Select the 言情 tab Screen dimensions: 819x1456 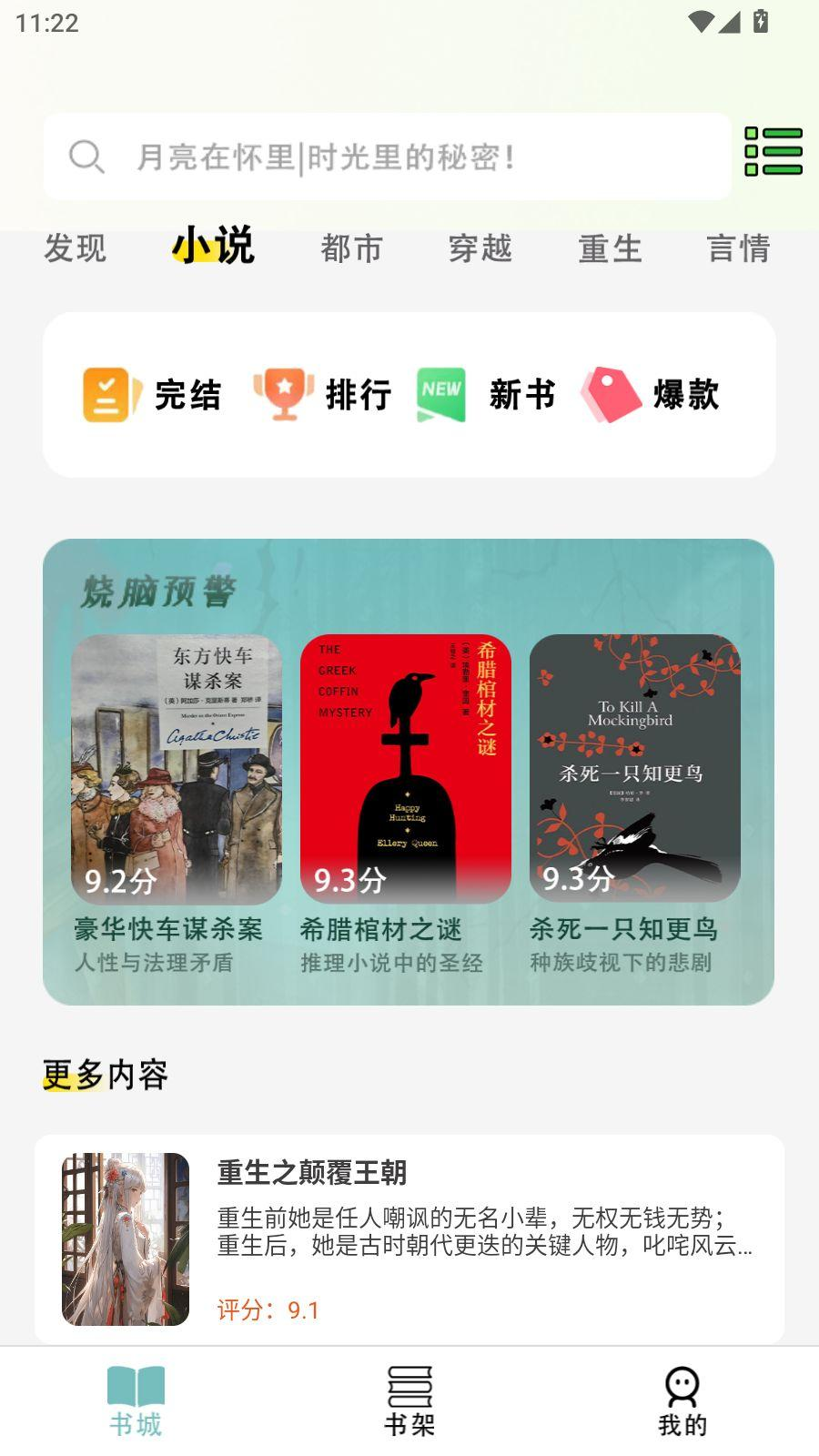738,248
